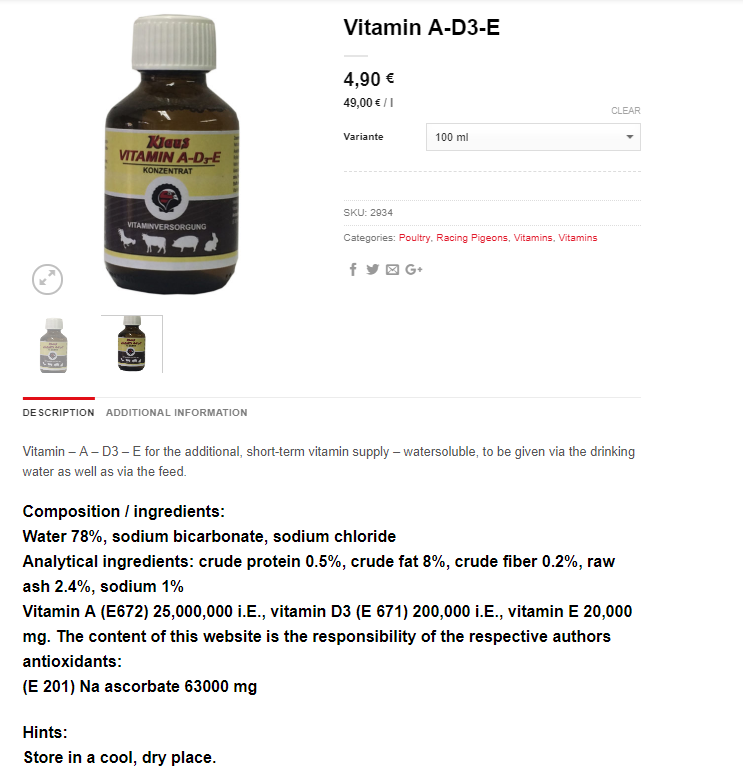The image size is (743, 777).
Task: Switch to the Additional Information tab
Action: pyautogui.click(x=176, y=412)
